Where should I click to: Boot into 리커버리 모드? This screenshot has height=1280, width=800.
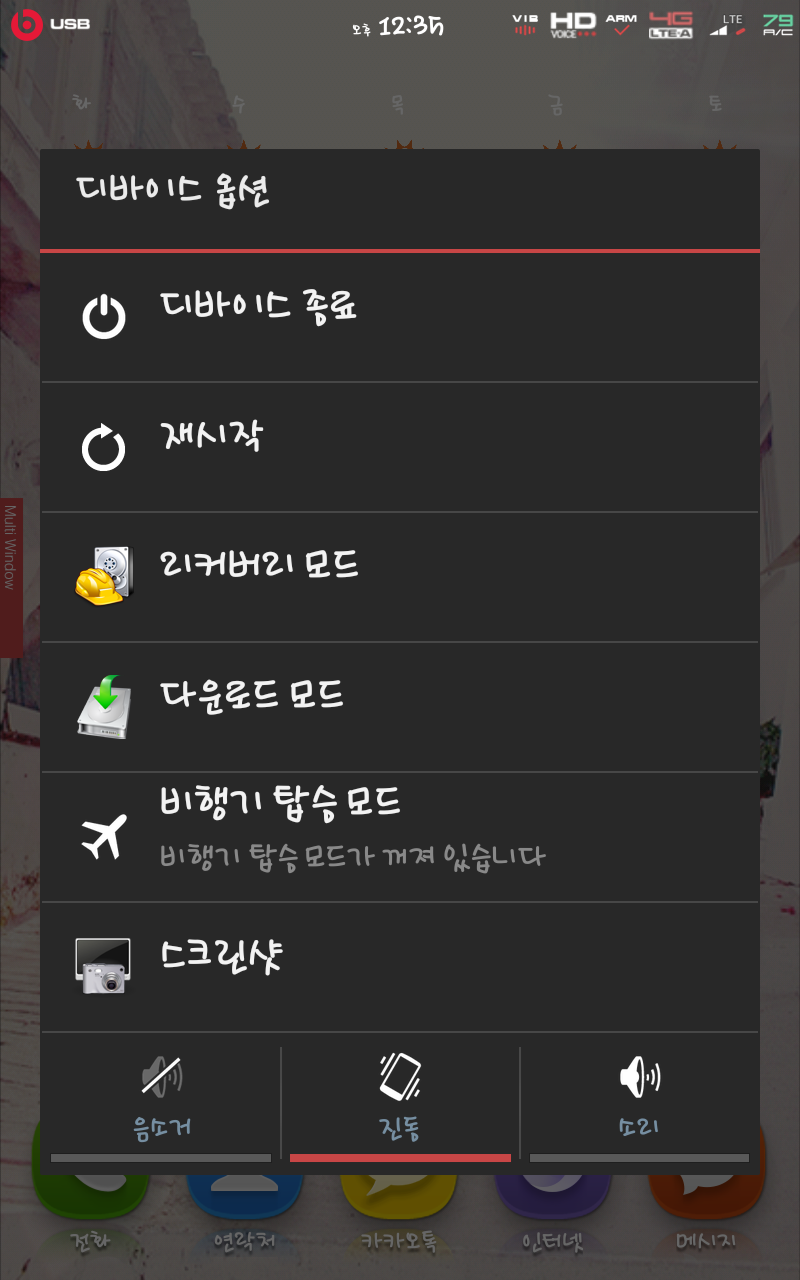click(x=400, y=577)
